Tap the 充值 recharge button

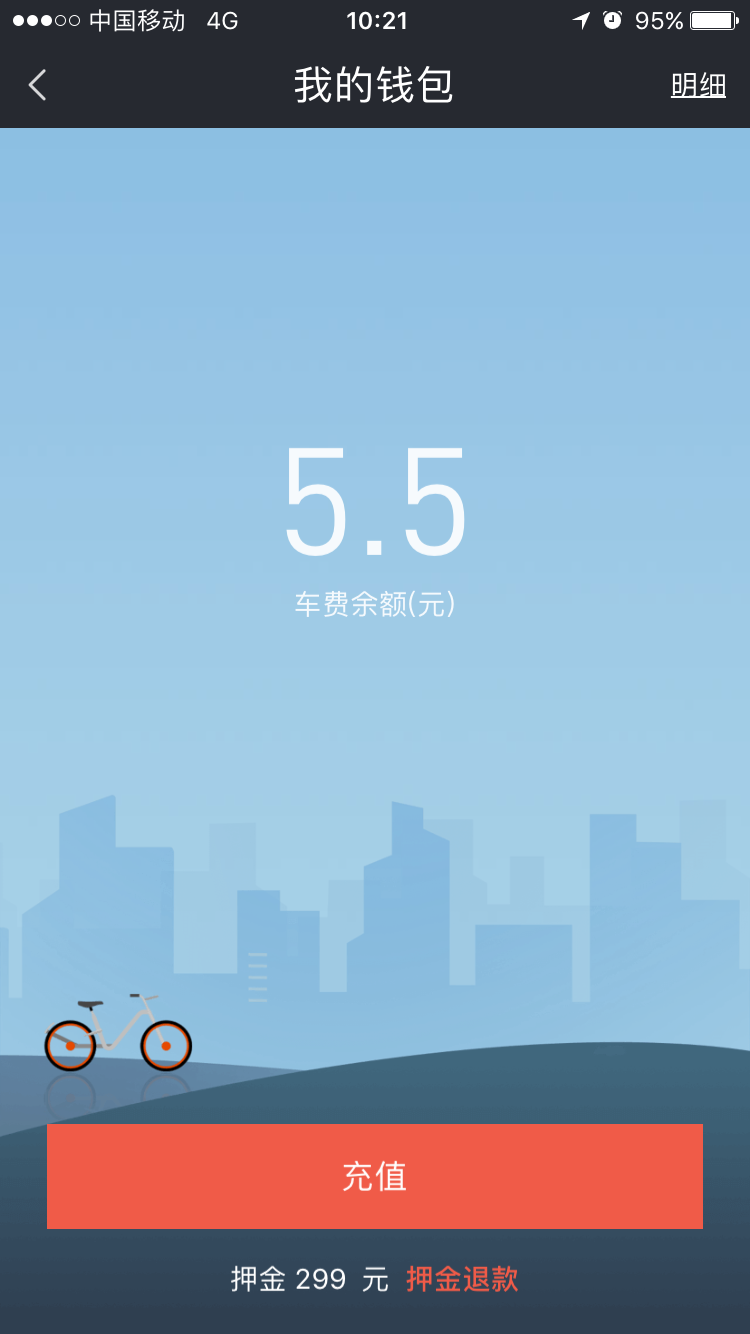coord(375,1176)
